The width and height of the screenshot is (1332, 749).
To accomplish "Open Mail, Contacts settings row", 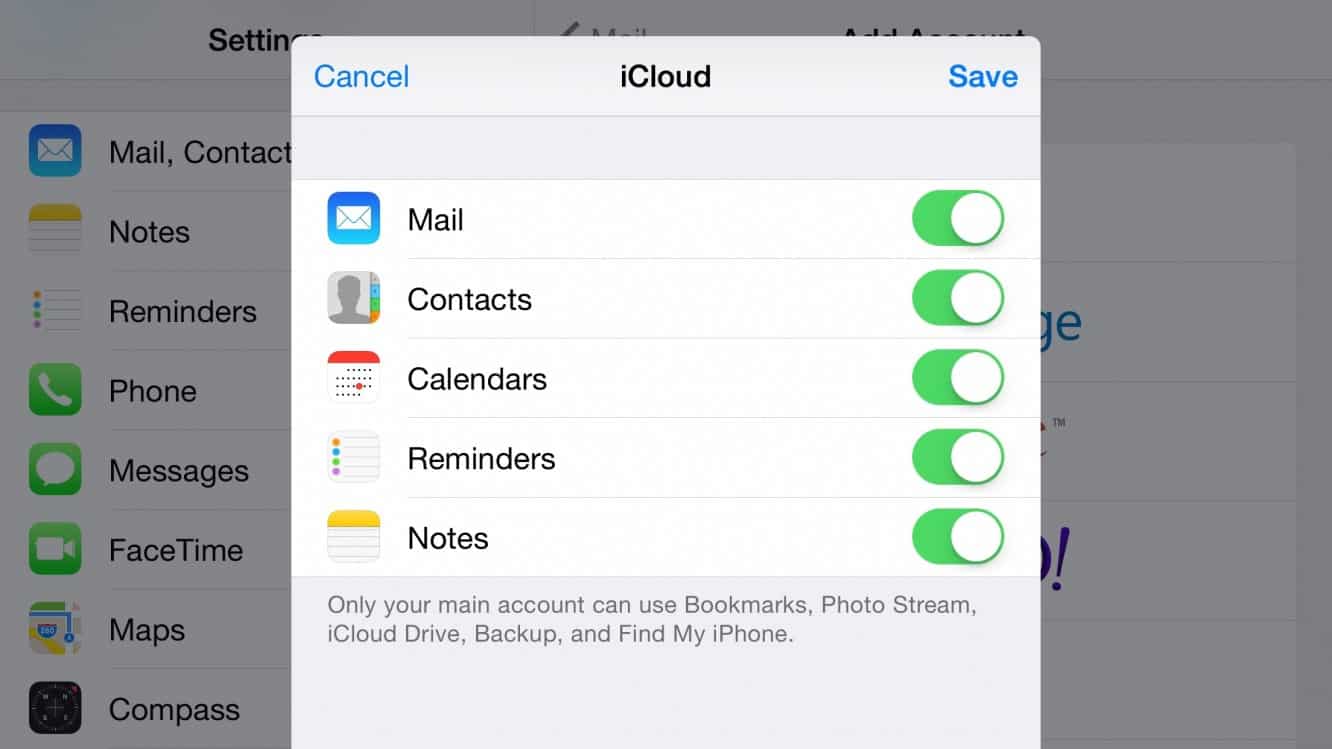I will point(198,152).
